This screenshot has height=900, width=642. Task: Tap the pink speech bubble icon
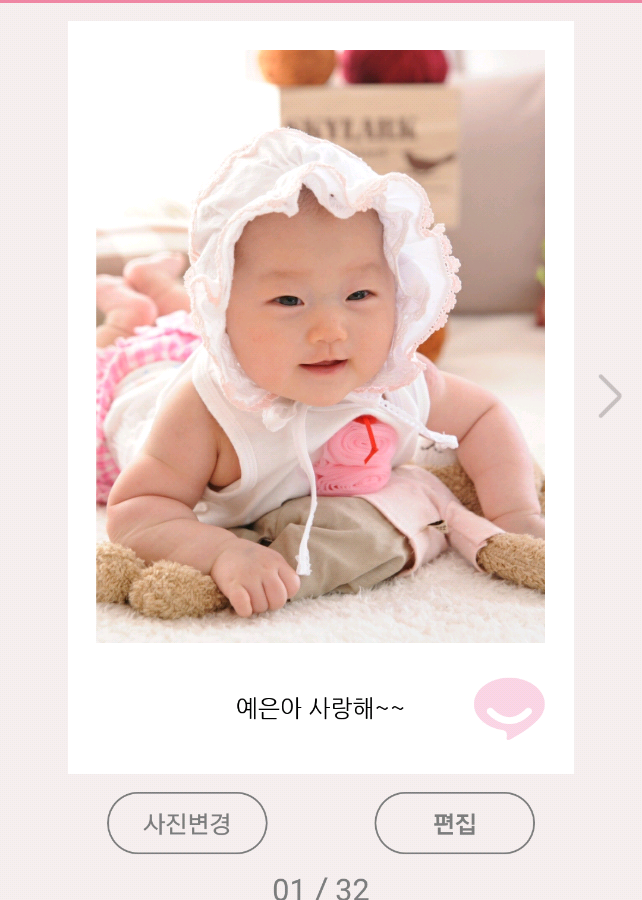coord(509,707)
